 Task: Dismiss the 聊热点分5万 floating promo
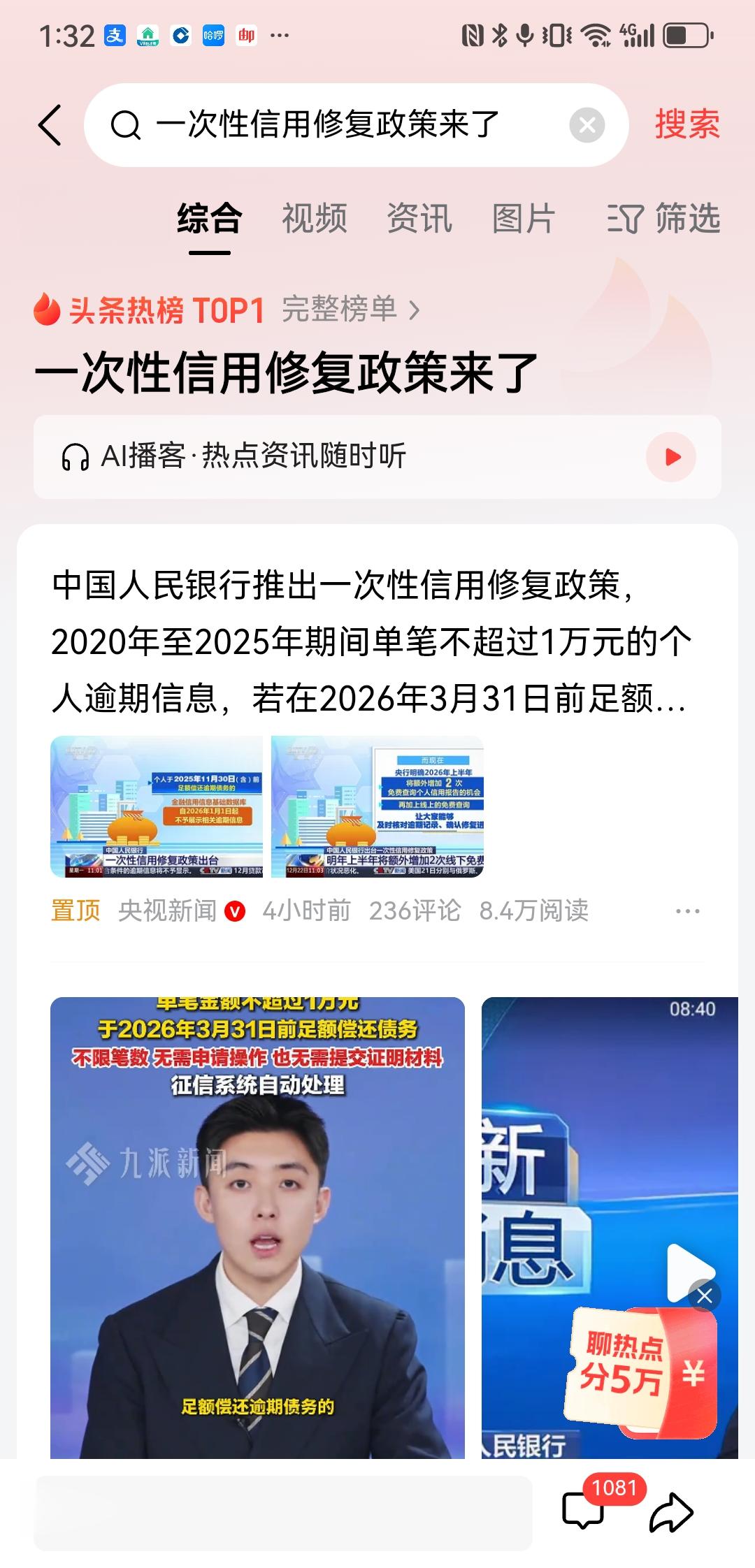coord(704,1296)
